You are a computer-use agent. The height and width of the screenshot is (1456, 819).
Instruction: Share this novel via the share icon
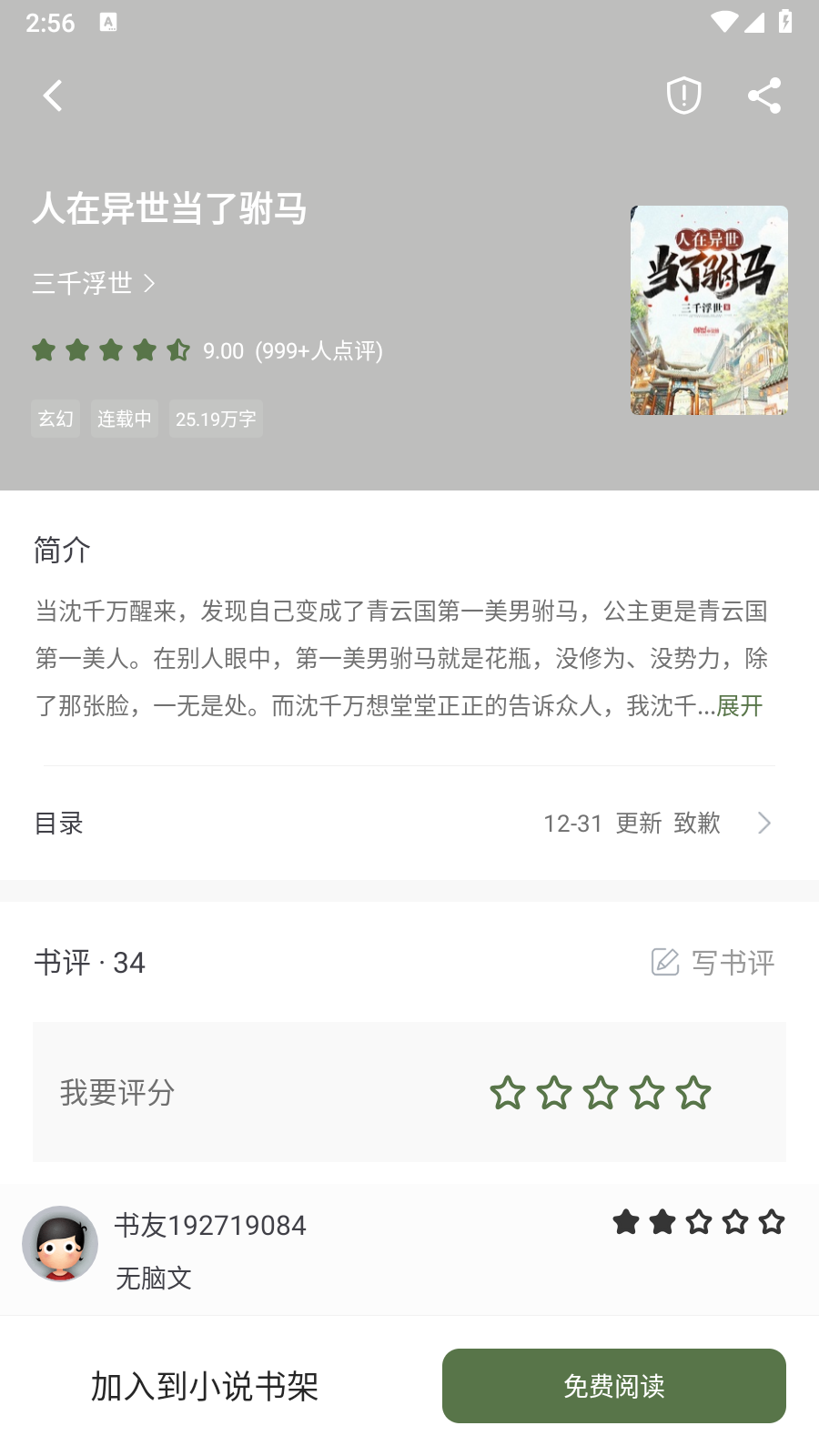pyautogui.click(x=763, y=95)
